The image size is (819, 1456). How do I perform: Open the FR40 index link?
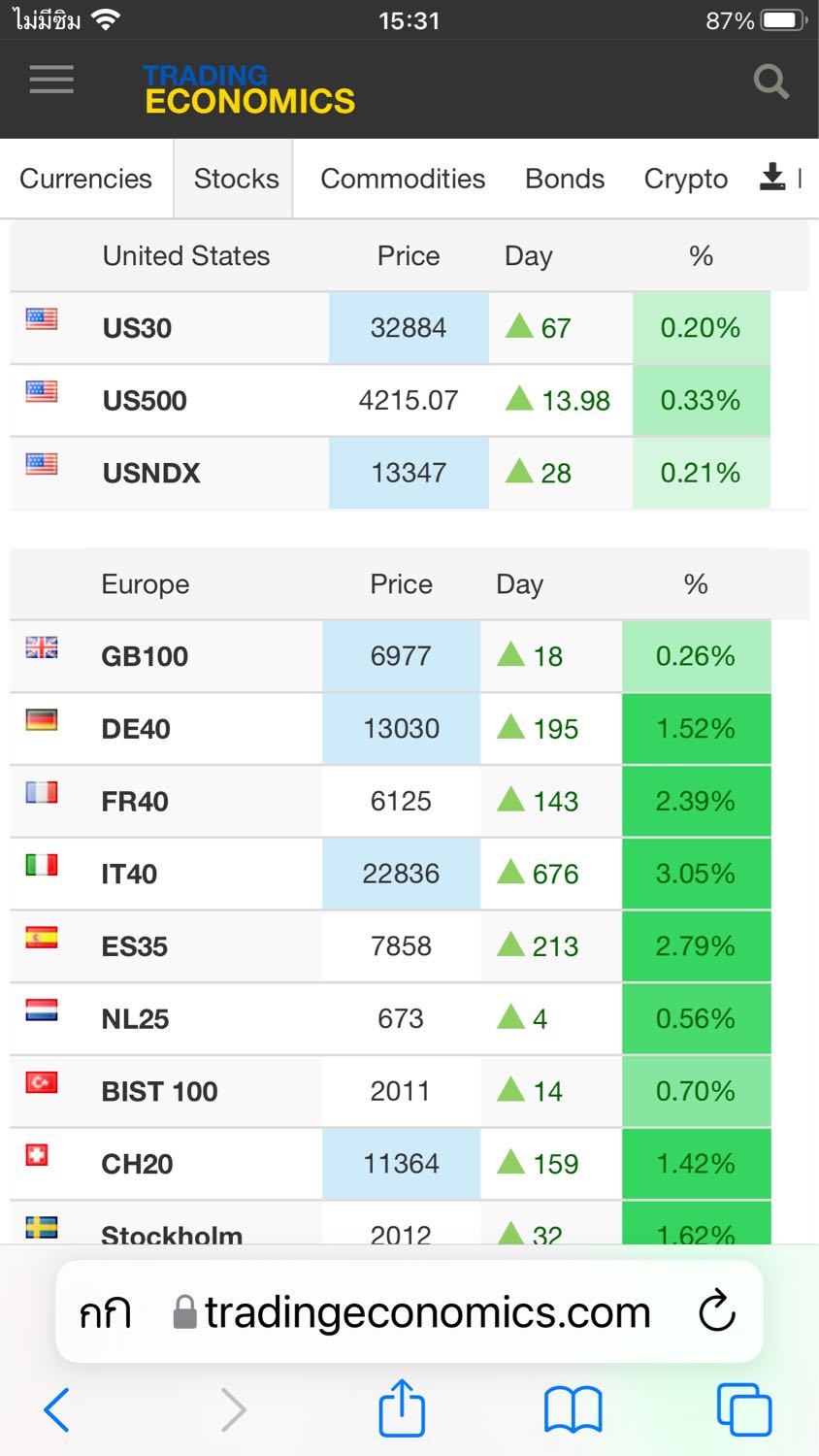click(x=135, y=802)
